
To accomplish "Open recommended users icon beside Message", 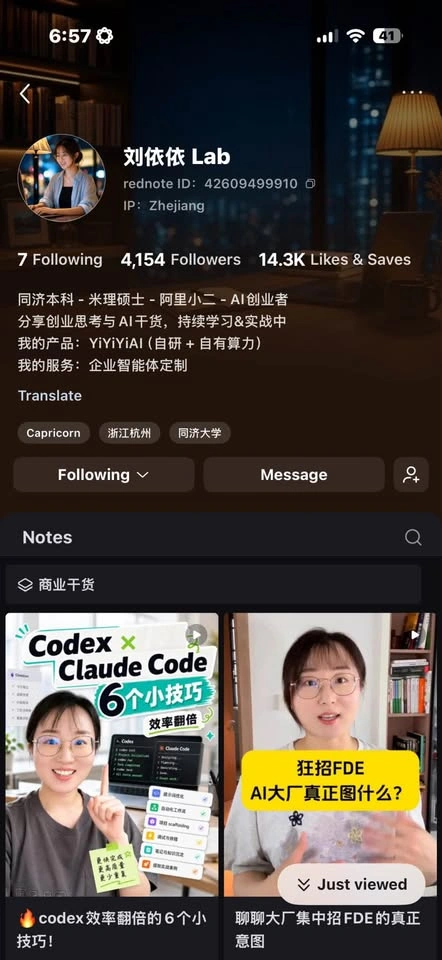I will 411,474.
